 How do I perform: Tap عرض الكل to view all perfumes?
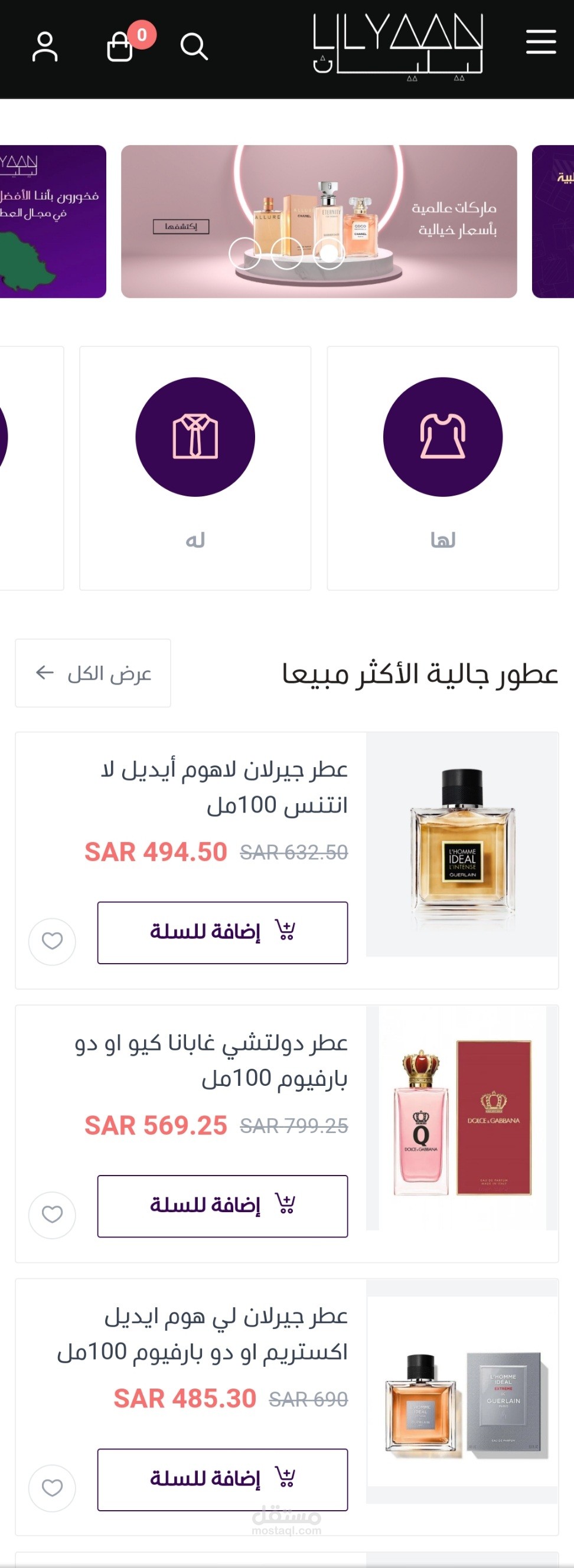click(93, 673)
